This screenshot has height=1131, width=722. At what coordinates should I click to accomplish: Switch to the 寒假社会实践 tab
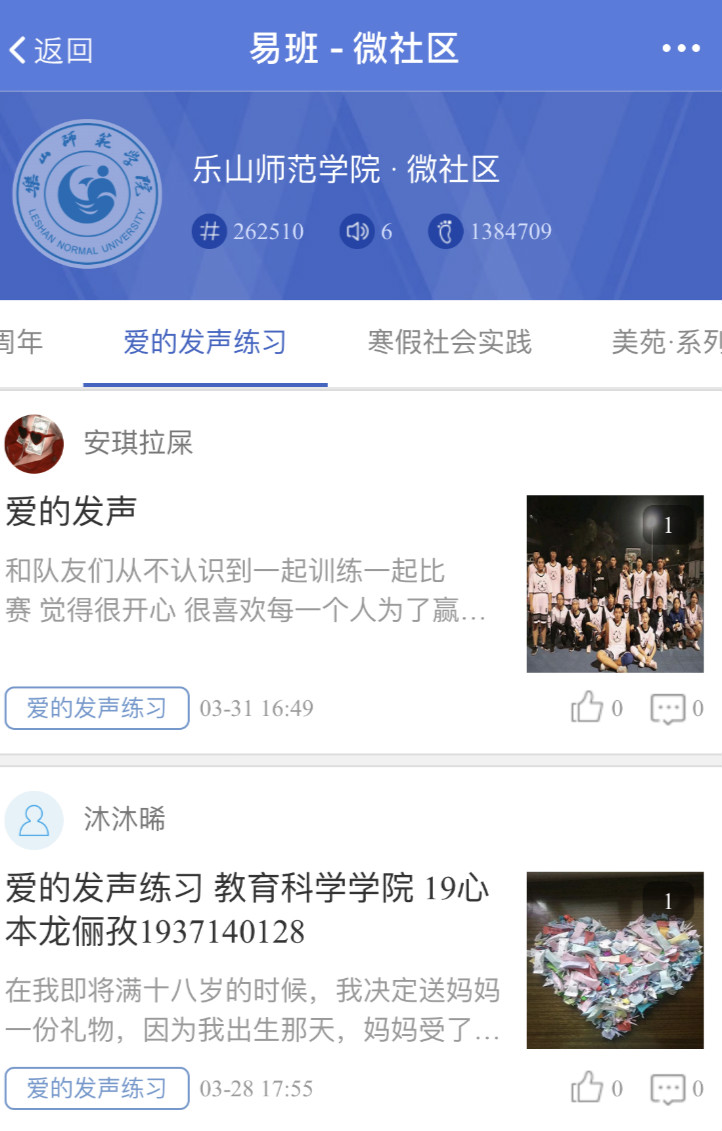pyautogui.click(x=449, y=343)
